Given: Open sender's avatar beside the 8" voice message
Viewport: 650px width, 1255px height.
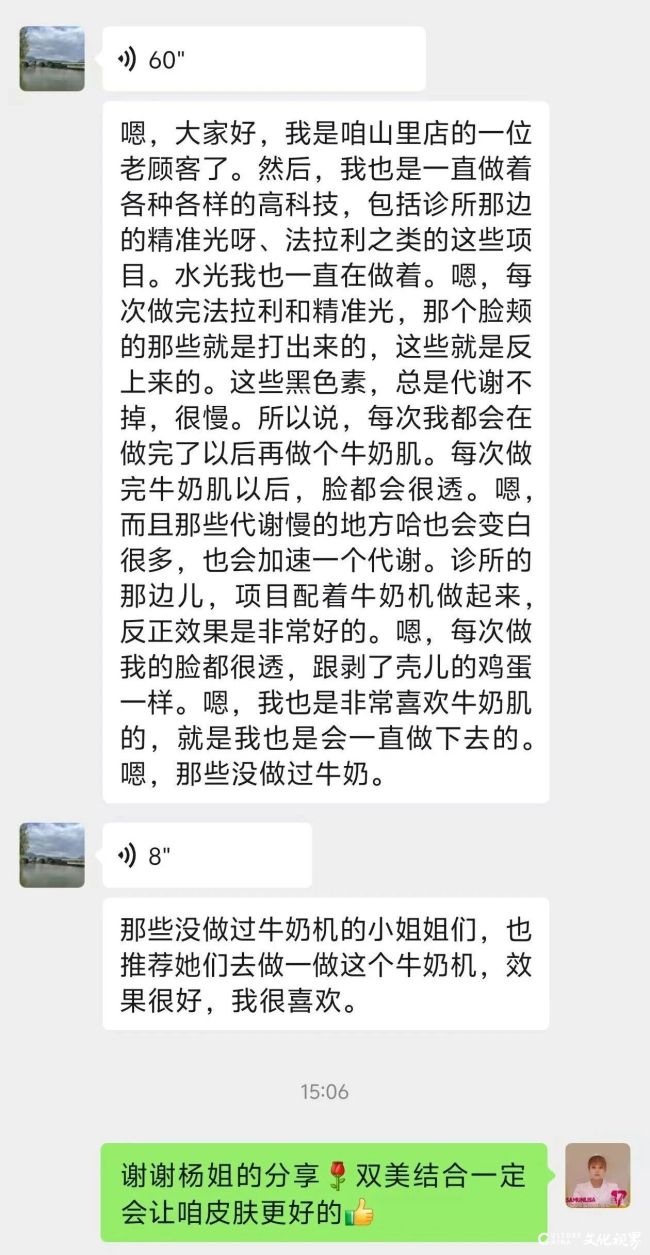Looking at the screenshot, I should click(x=52, y=855).
